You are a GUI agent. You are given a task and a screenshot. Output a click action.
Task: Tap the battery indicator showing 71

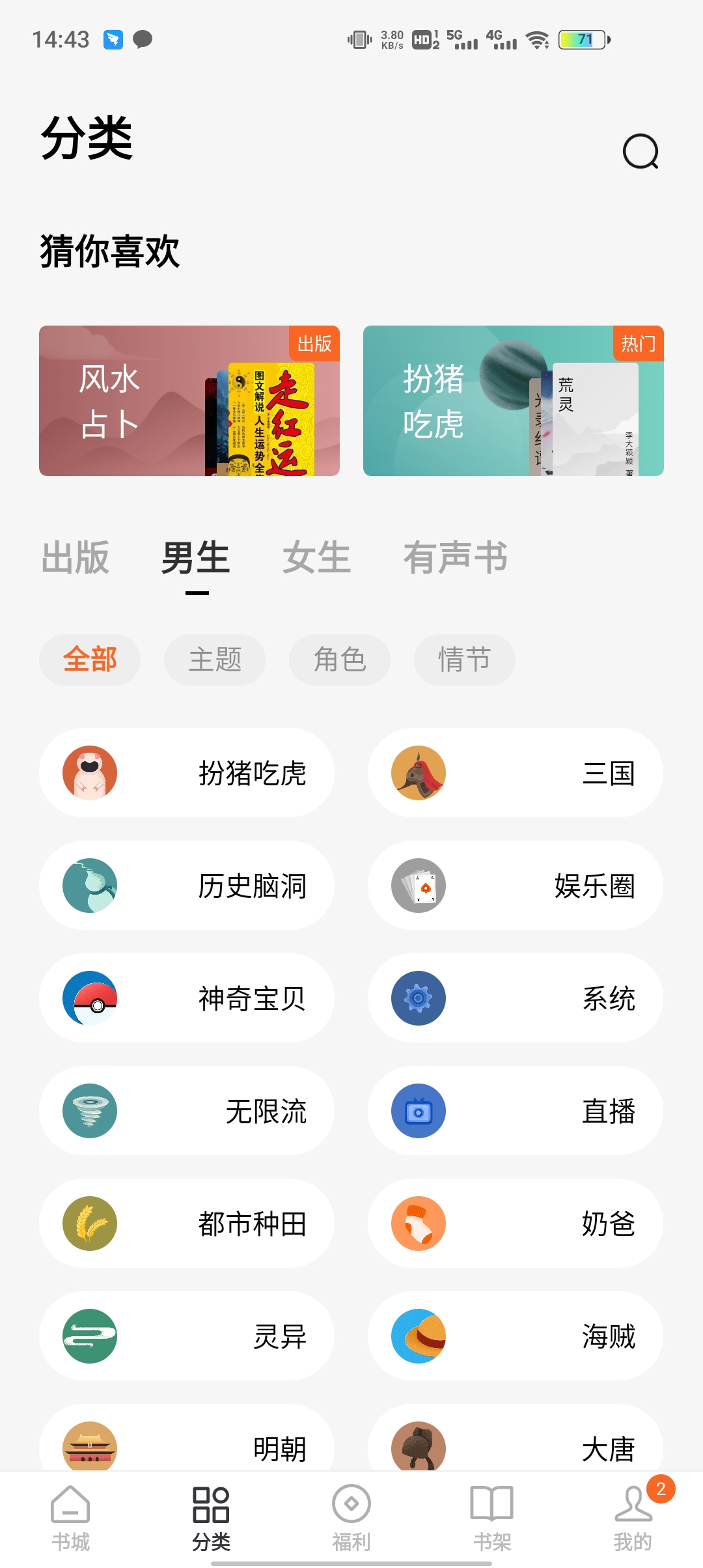(581, 40)
